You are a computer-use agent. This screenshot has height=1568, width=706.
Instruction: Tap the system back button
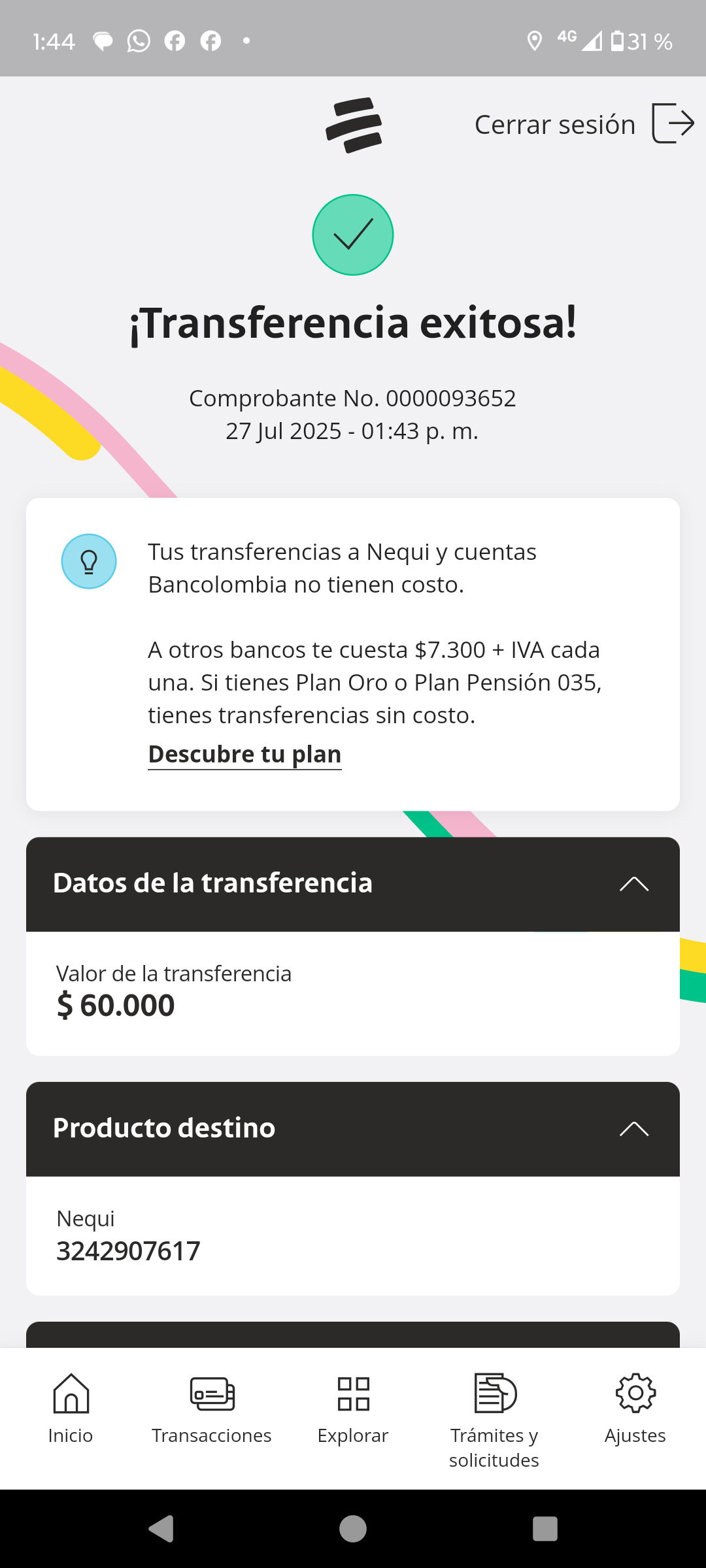pyautogui.click(x=161, y=1529)
